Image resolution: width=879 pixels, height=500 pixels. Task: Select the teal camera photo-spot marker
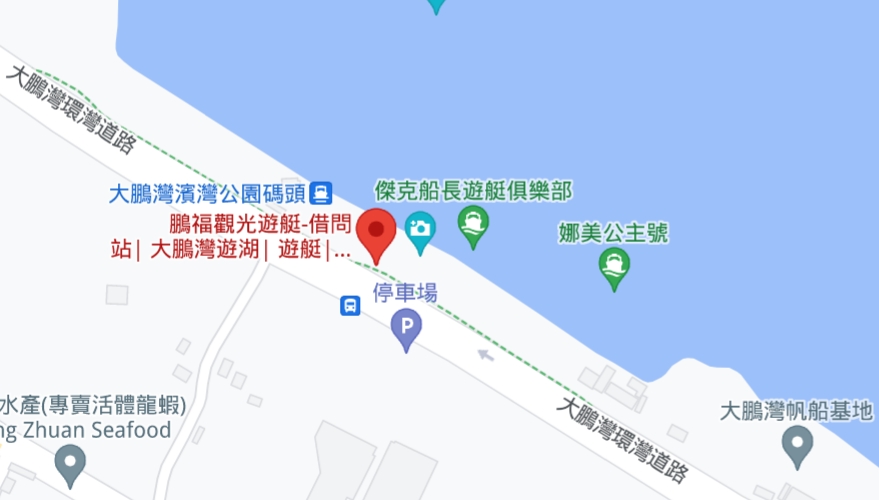click(421, 229)
